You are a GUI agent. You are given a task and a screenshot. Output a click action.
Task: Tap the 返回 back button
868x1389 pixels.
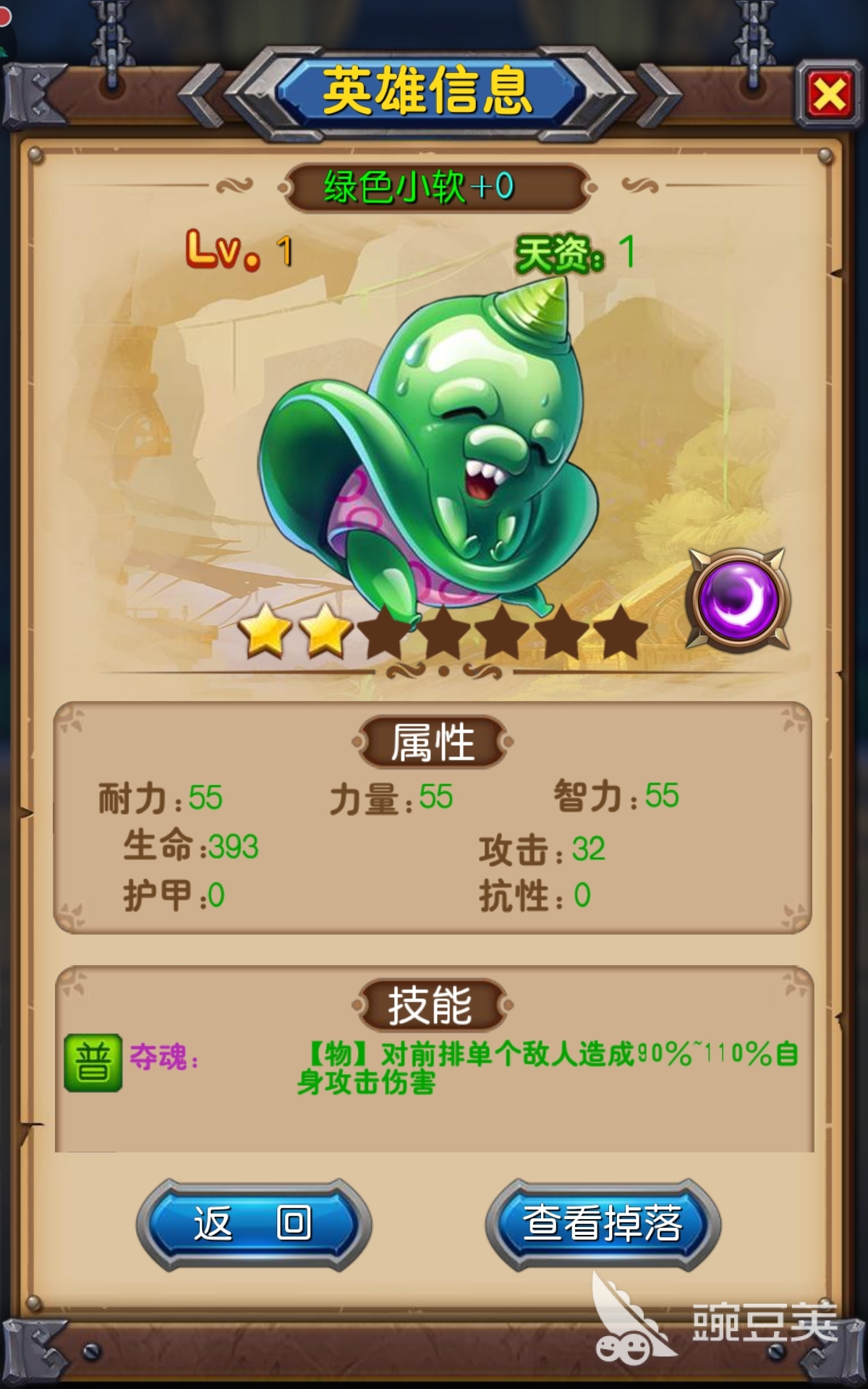(x=253, y=1224)
